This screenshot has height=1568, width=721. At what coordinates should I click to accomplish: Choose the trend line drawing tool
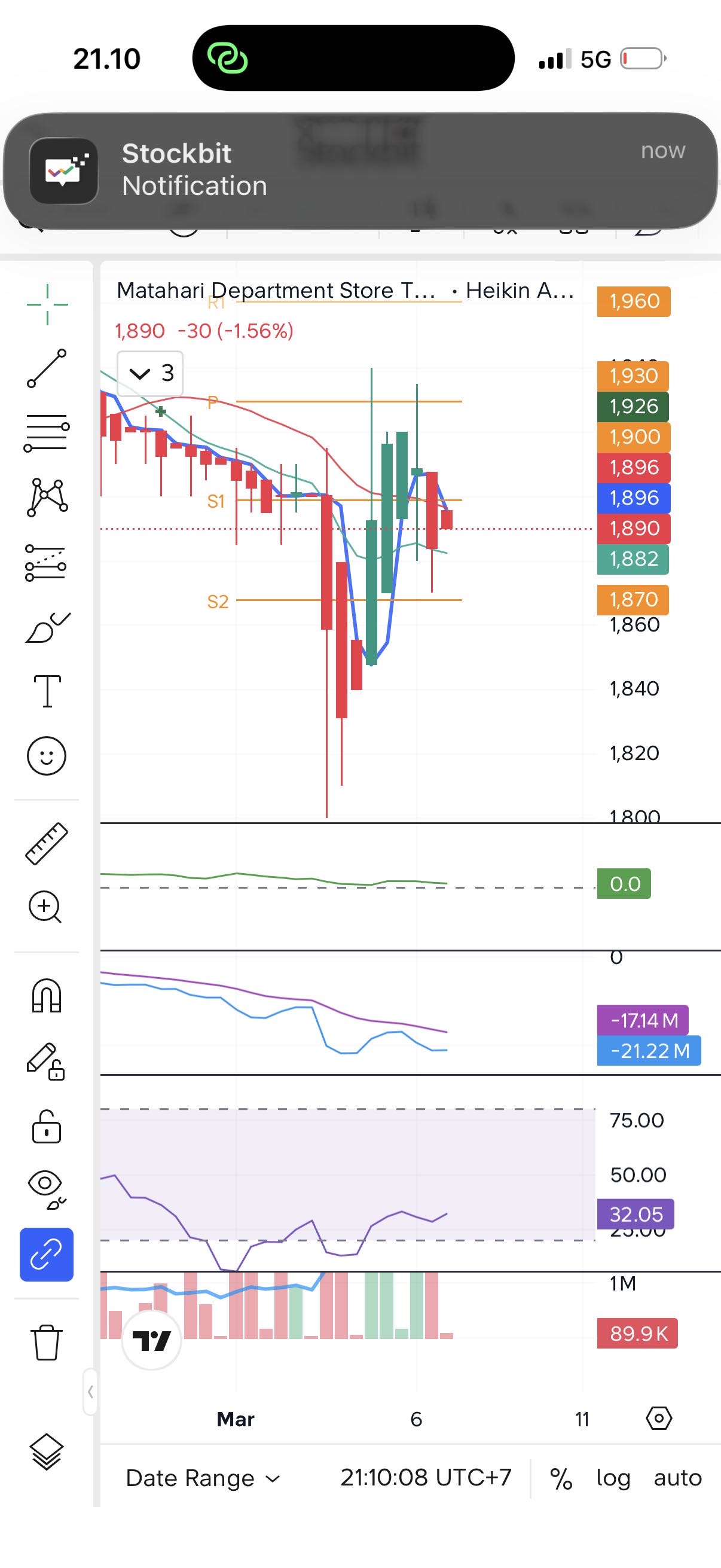[47, 368]
